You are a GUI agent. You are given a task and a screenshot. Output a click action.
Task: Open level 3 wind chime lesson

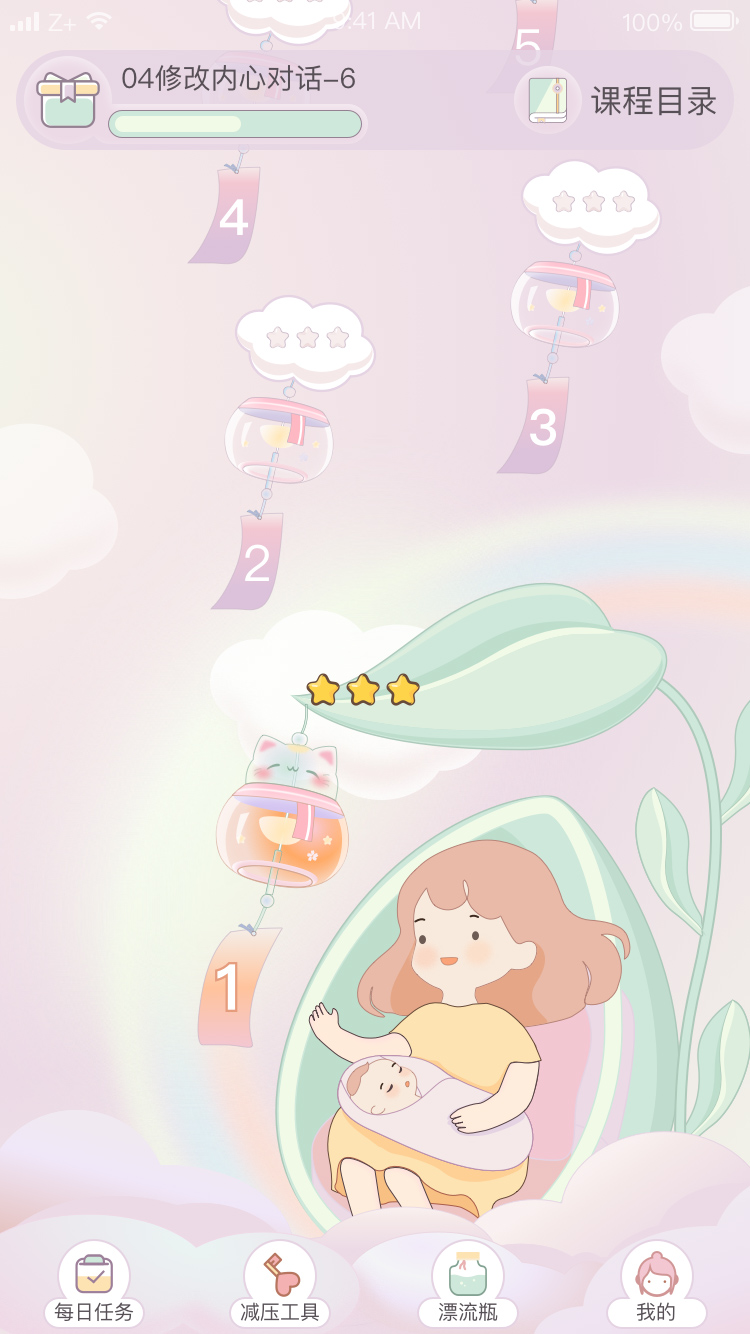pyautogui.click(x=565, y=303)
